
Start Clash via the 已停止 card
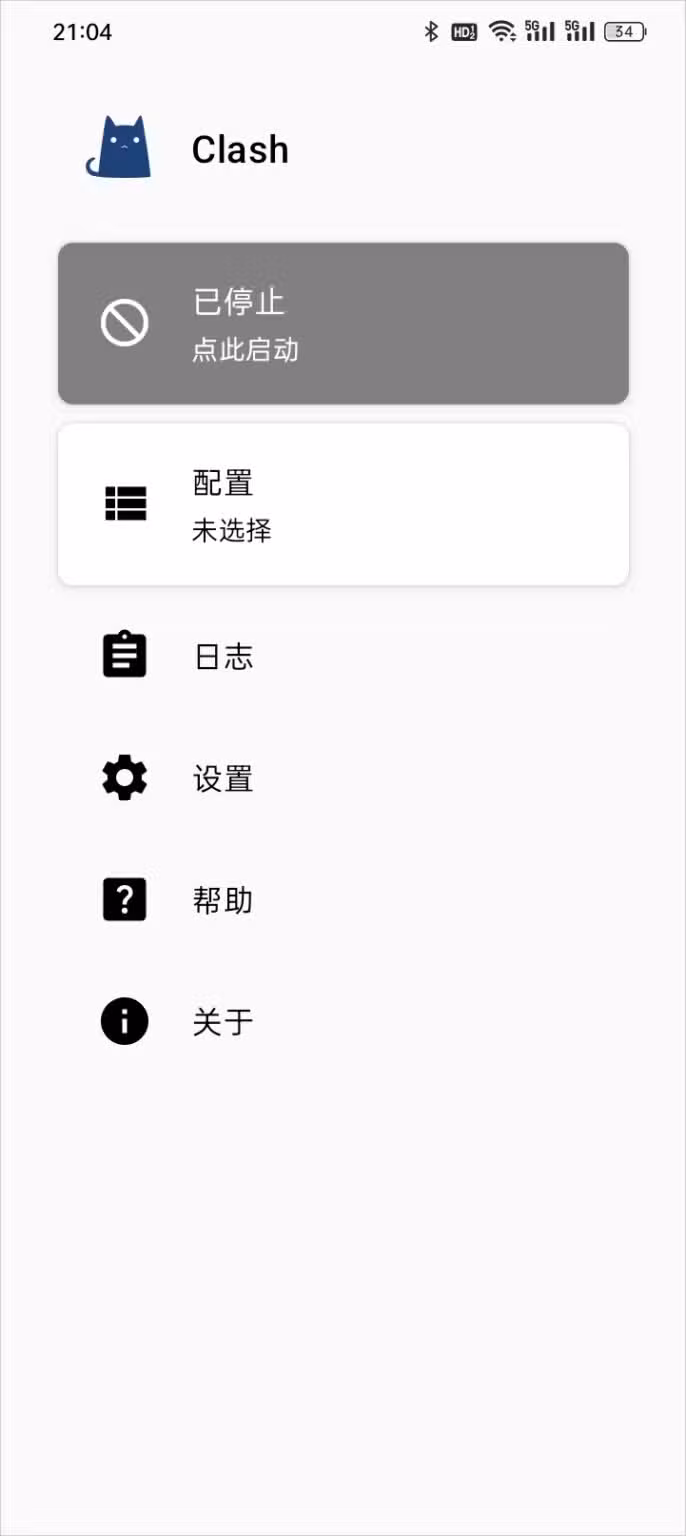coord(343,323)
